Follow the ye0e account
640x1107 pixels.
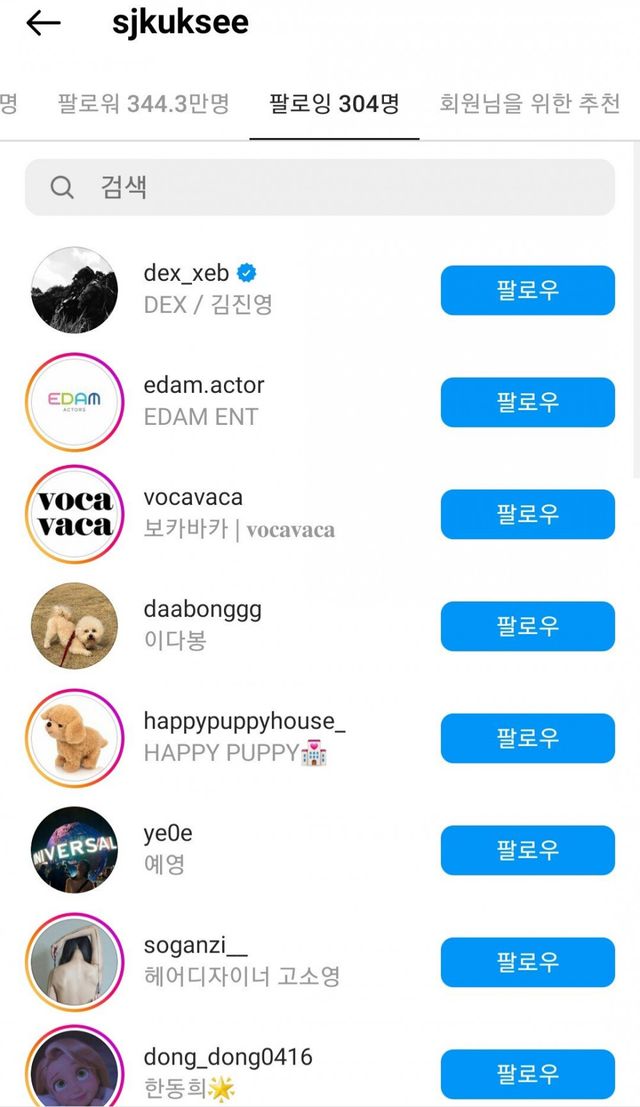tap(527, 850)
